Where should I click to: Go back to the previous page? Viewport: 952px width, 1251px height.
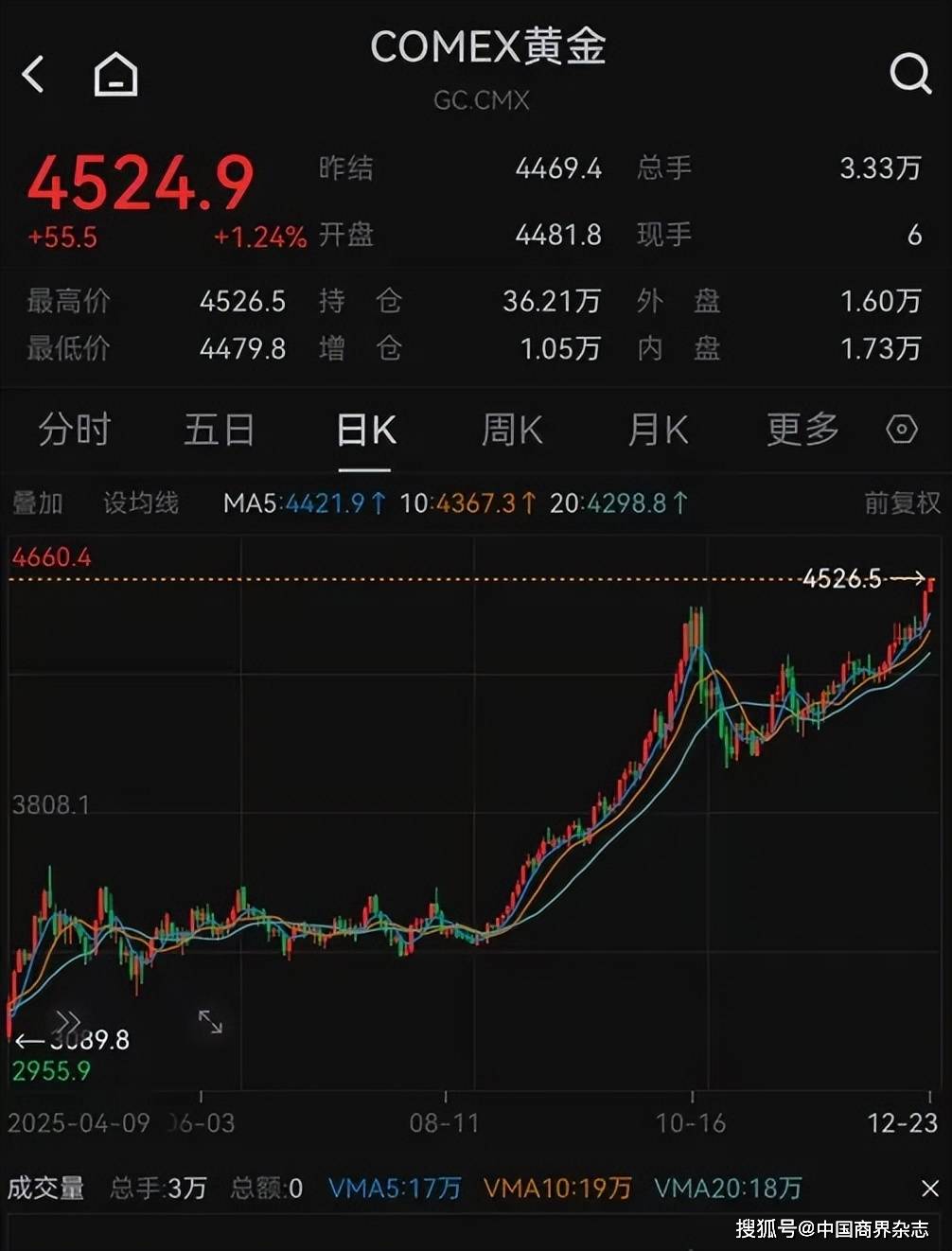point(34,74)
